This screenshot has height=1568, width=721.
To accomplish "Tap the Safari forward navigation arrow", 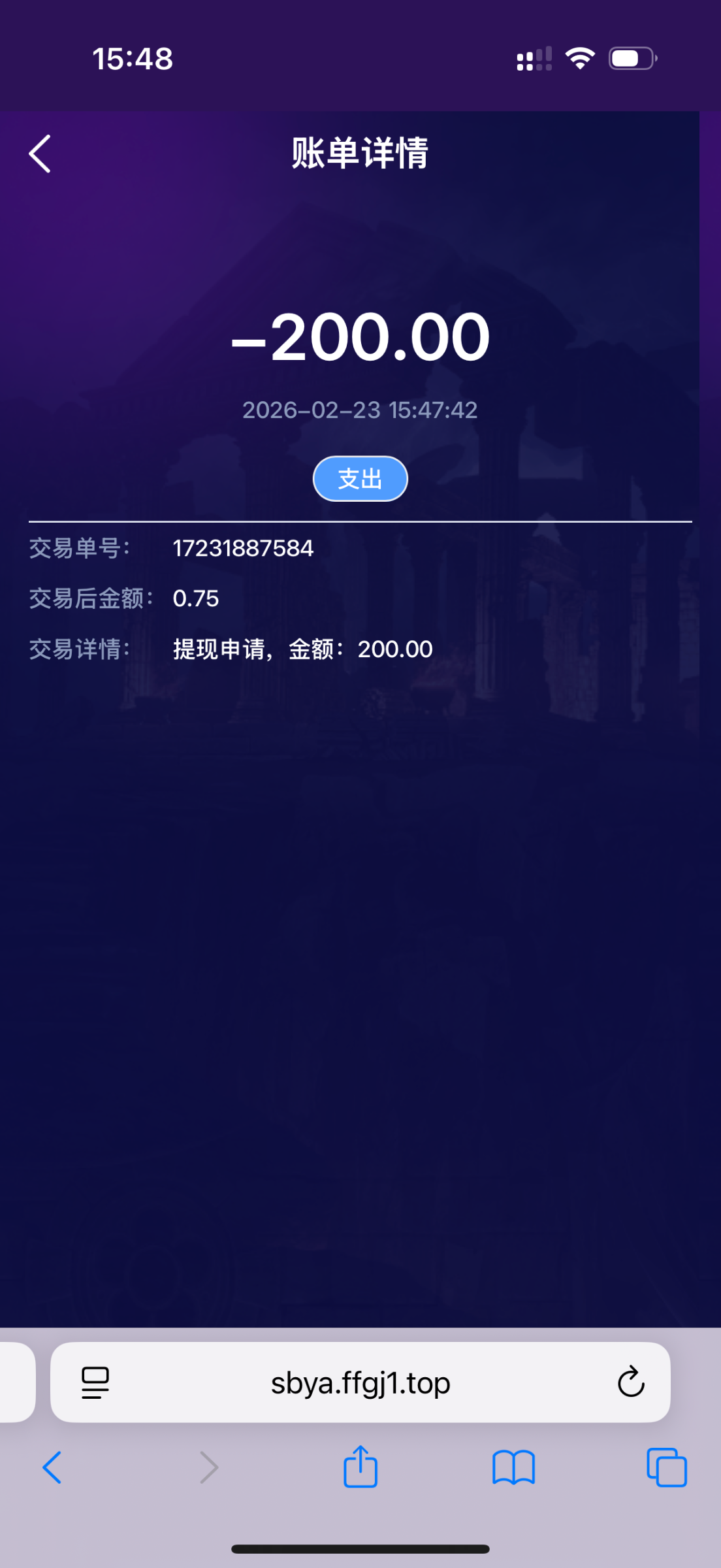I will [x=208, y=1467].
